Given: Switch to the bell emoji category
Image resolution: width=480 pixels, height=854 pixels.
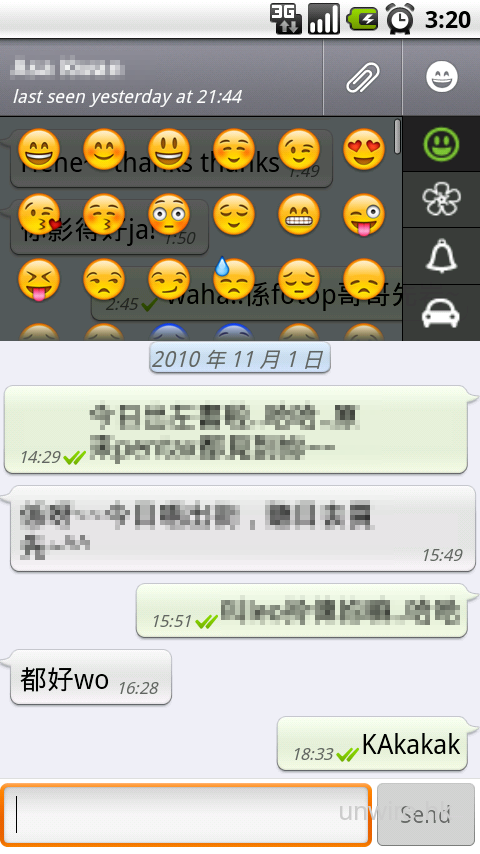Looking at the screenshot, I should 441,255.
